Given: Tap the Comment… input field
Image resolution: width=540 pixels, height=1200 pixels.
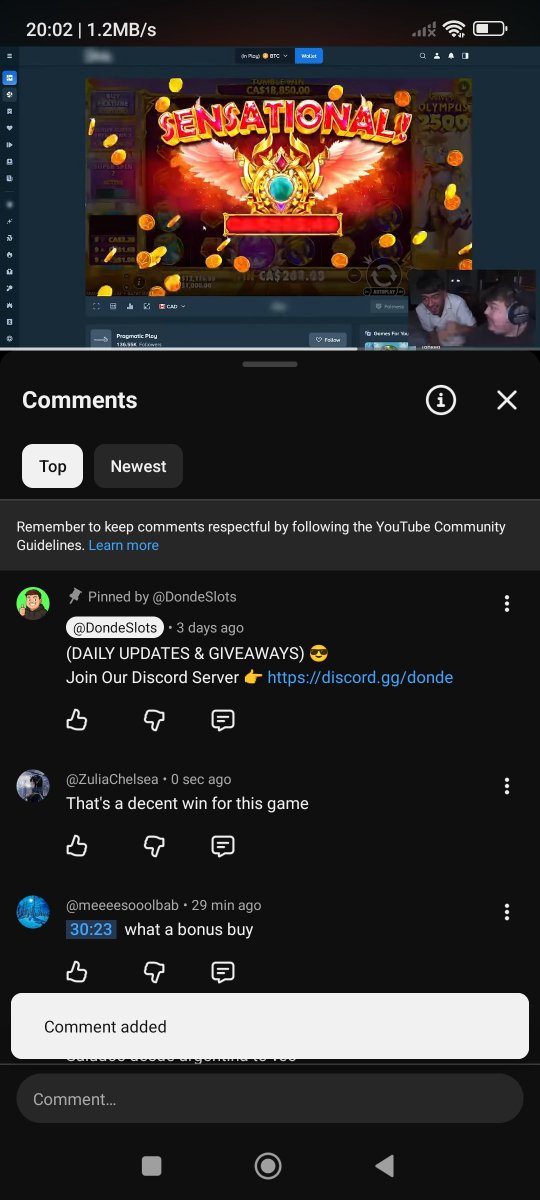Looking at the screenshot, I should [x=270, y=1099].
